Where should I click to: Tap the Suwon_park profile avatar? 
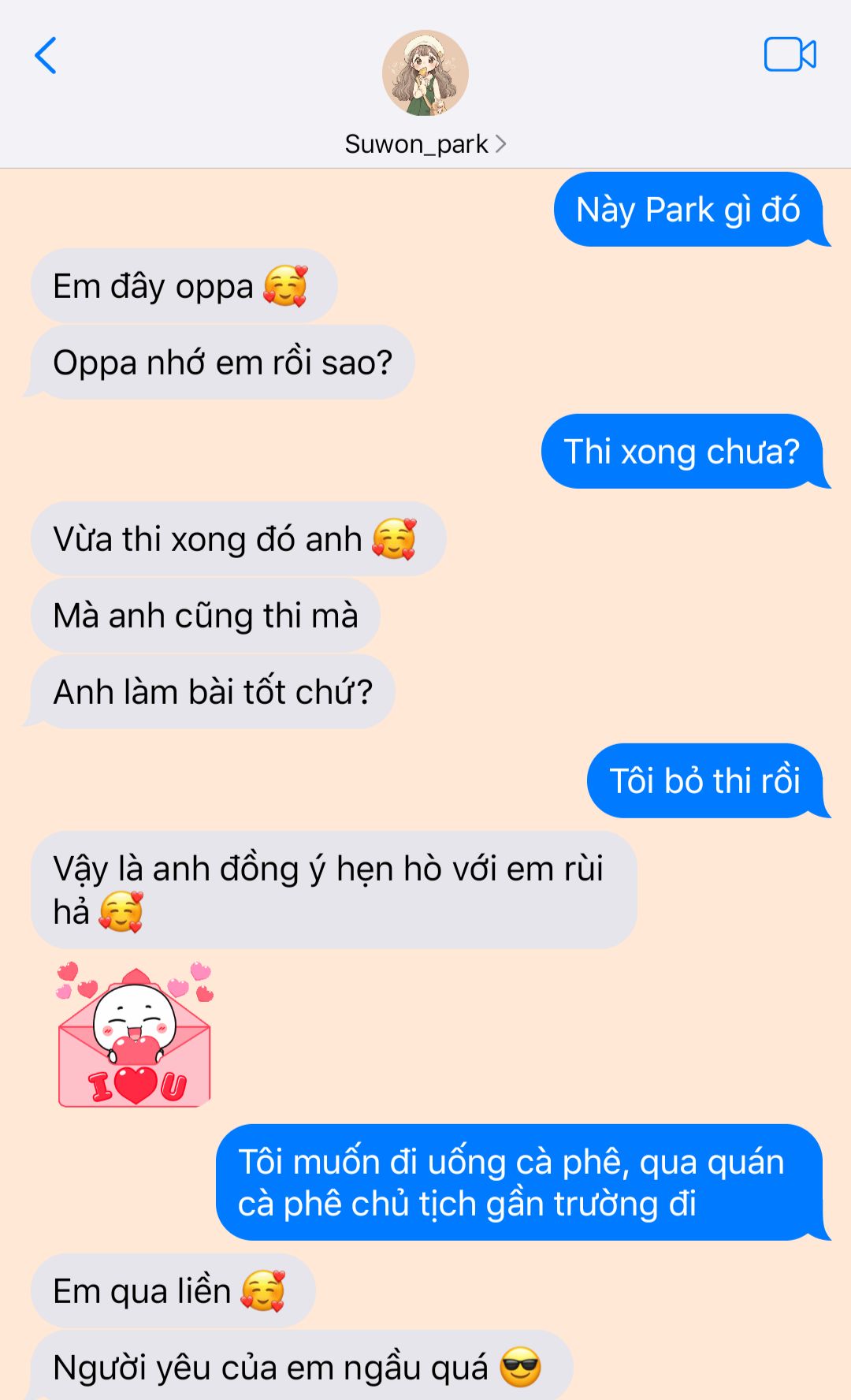click(425, 73)
